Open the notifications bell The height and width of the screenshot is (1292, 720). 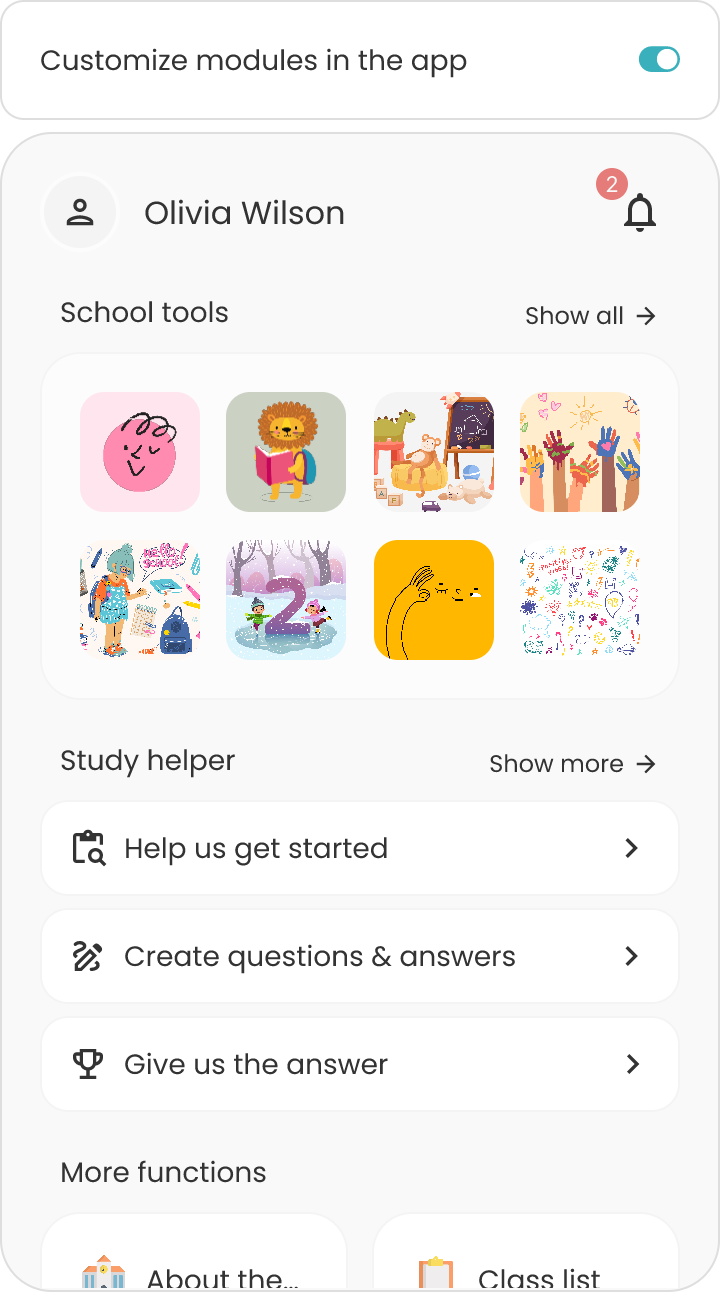[639, 213]
